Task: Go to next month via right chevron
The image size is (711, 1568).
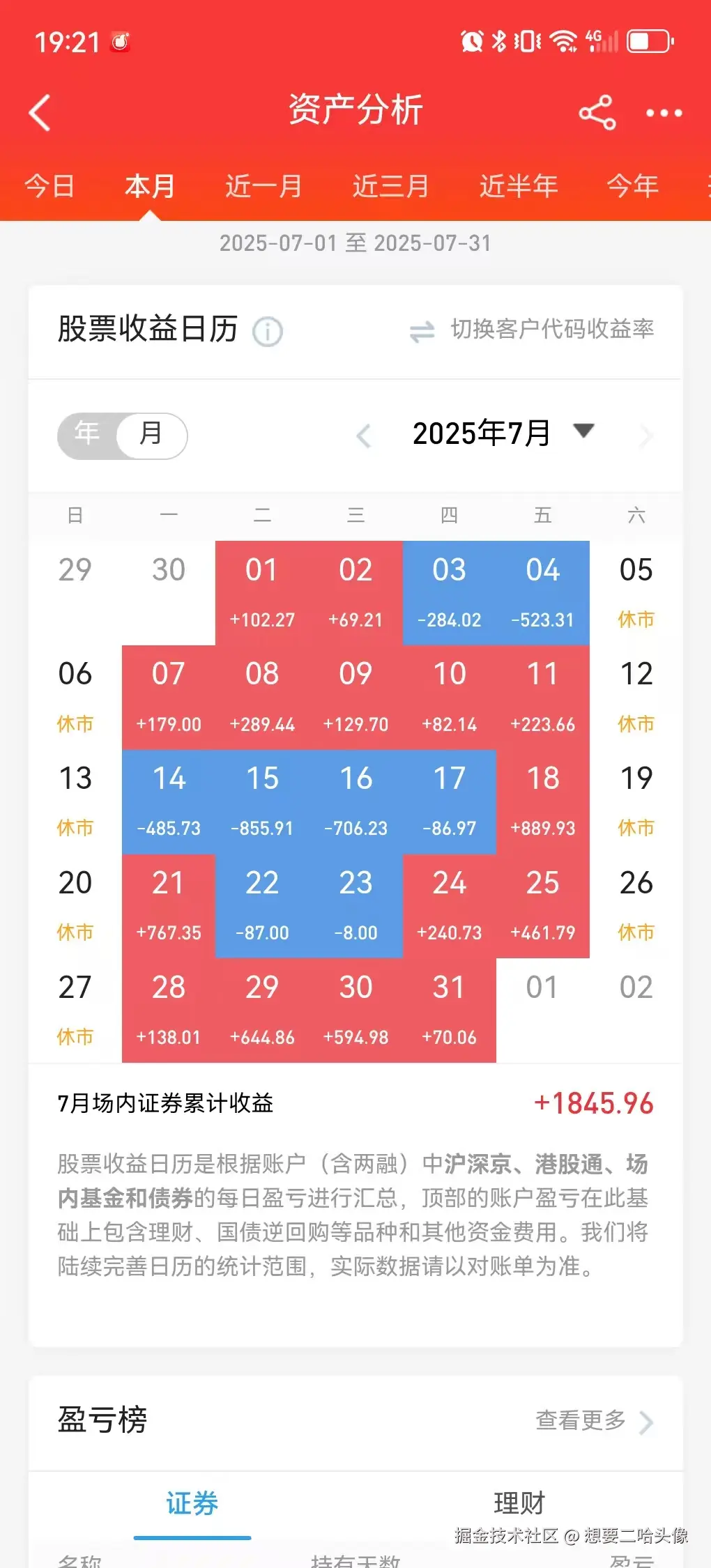Action: 646,435
